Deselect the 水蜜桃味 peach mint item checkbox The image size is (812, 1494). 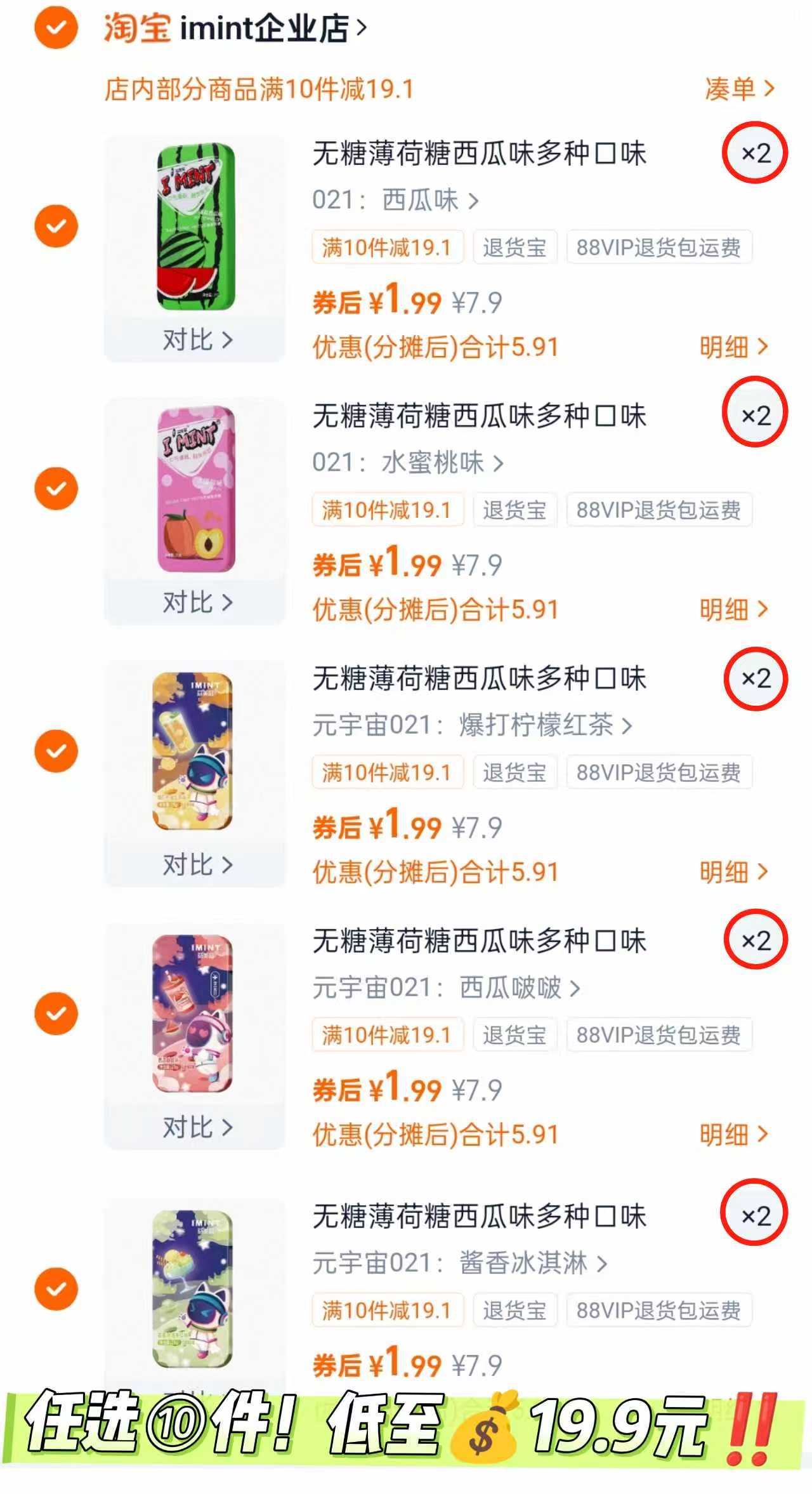(x=56, y=489)
